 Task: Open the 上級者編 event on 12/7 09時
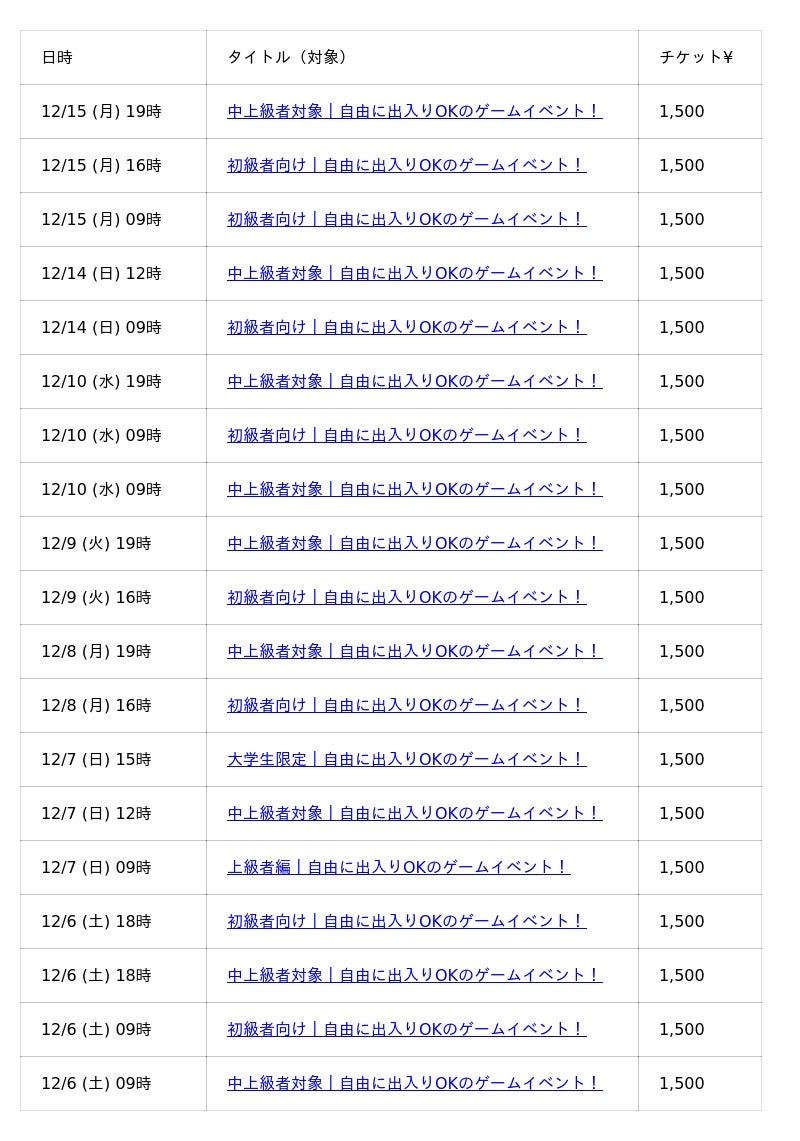(x=398, y=867)
